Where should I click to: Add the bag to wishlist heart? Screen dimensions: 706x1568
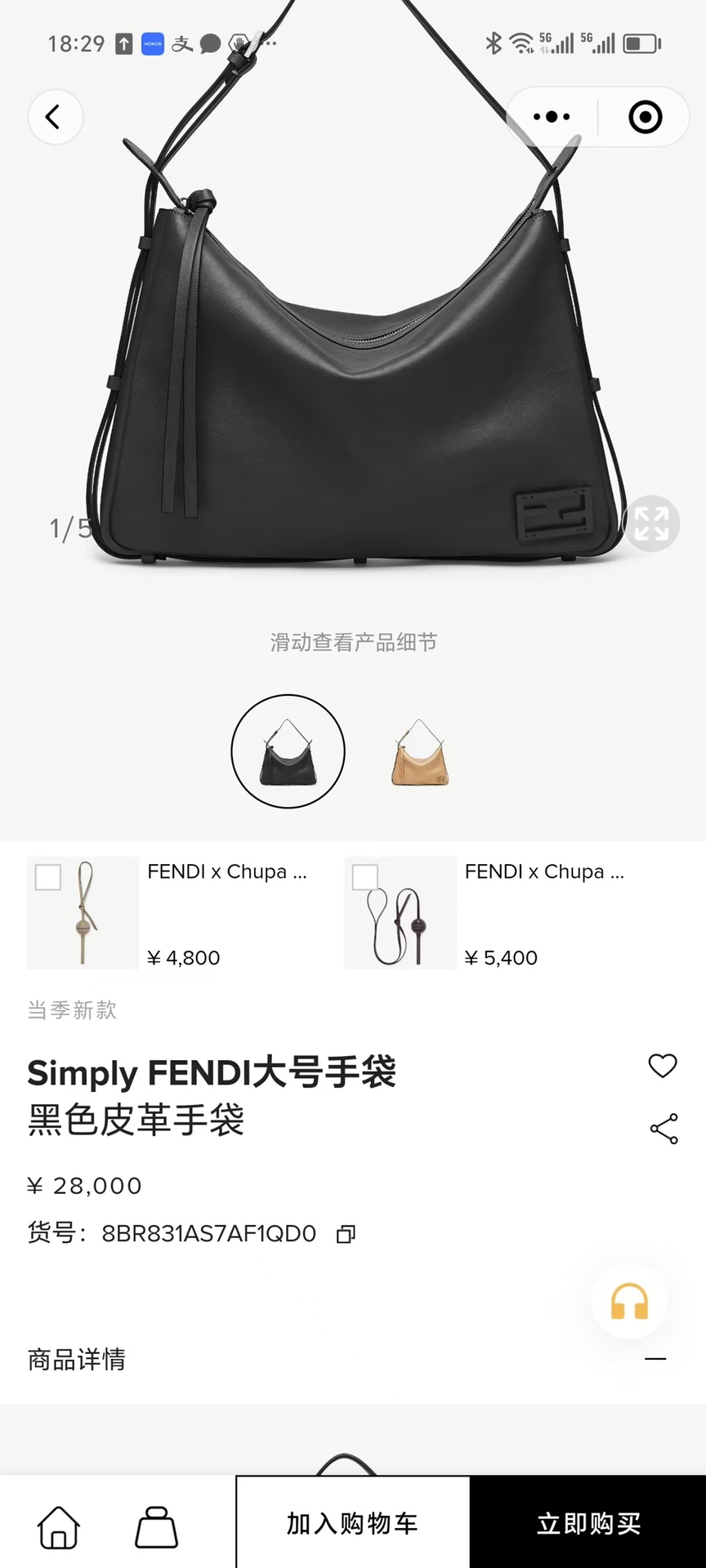[x=662, y=1066]
